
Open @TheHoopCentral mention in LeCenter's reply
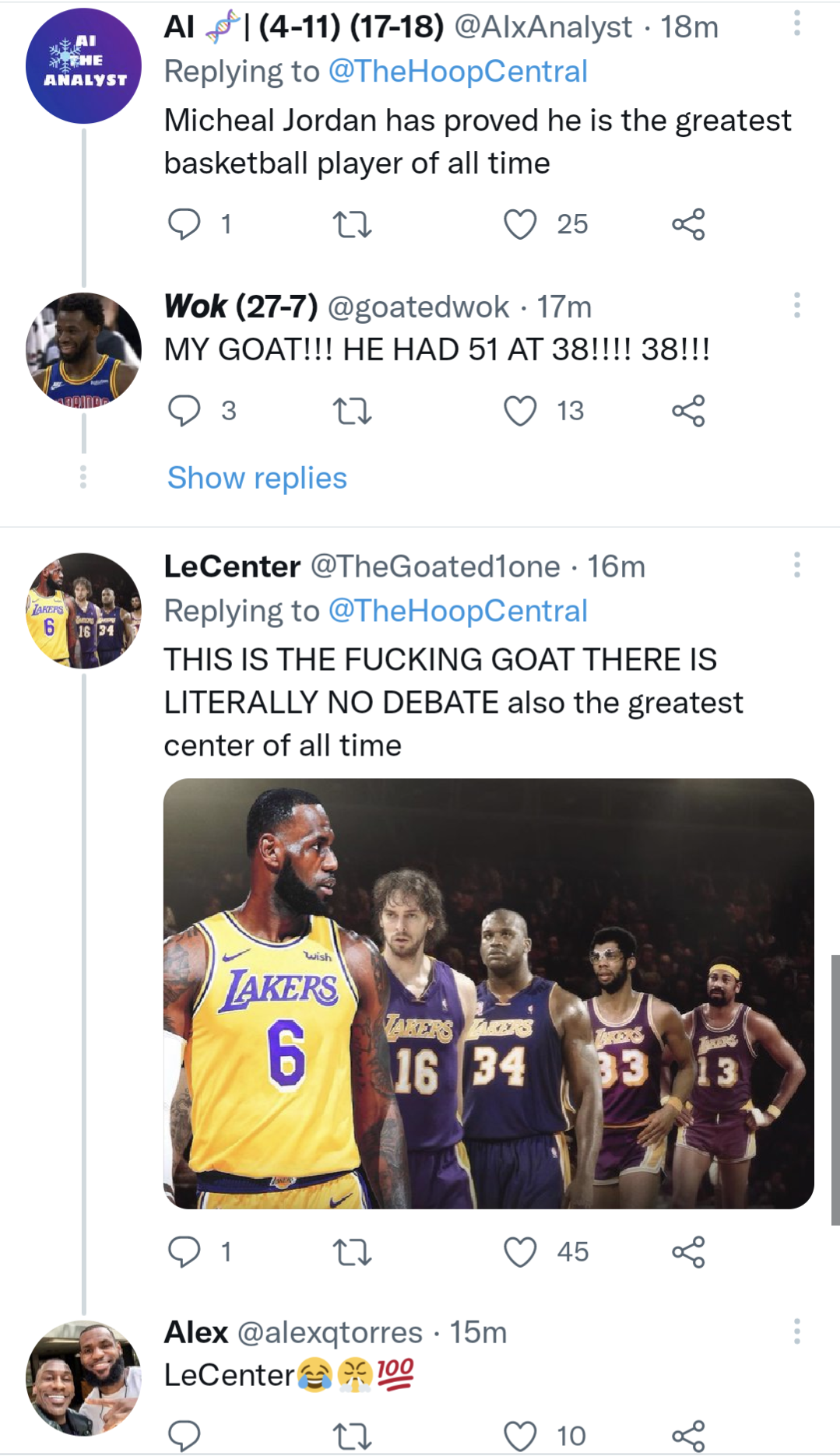459,612
